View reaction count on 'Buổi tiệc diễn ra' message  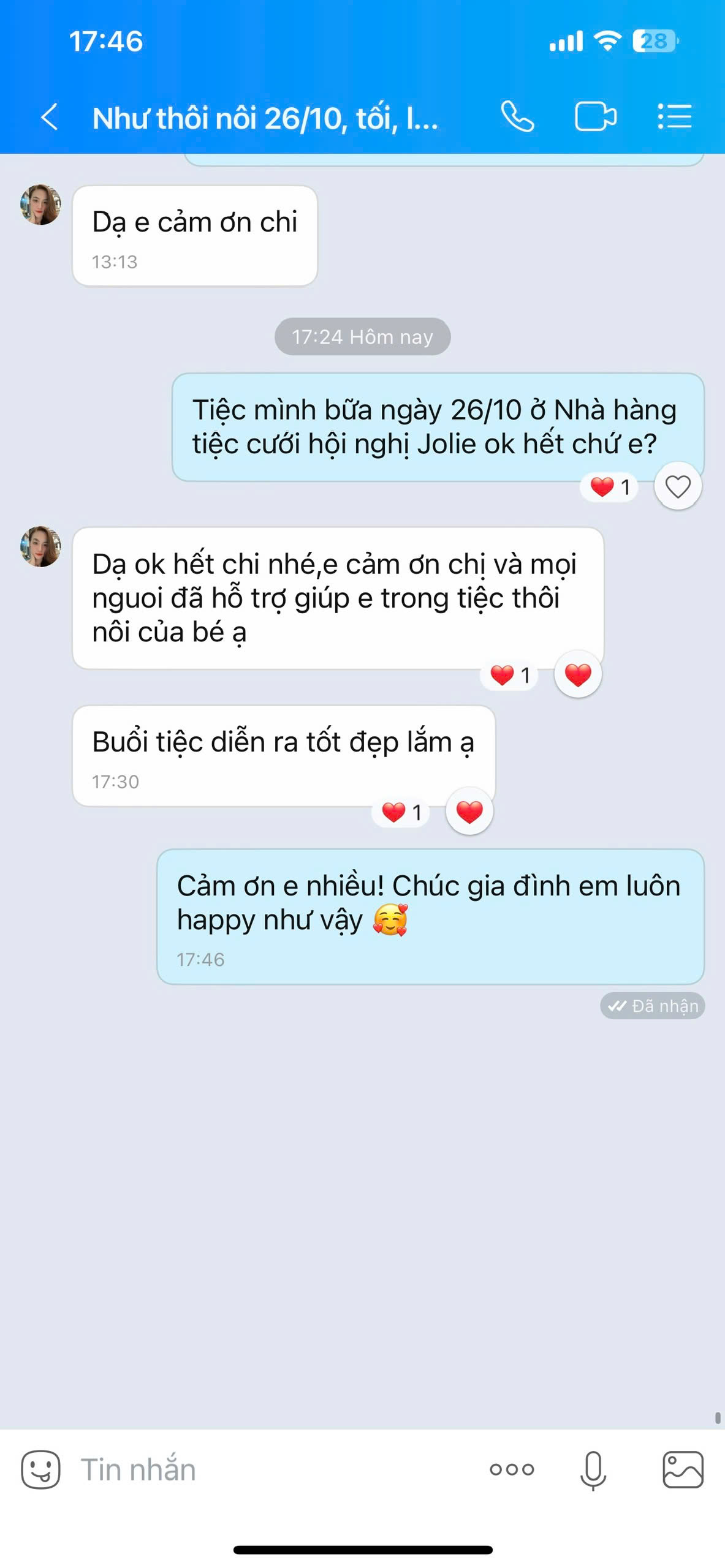pyautogui.click(x=401, y=813)
